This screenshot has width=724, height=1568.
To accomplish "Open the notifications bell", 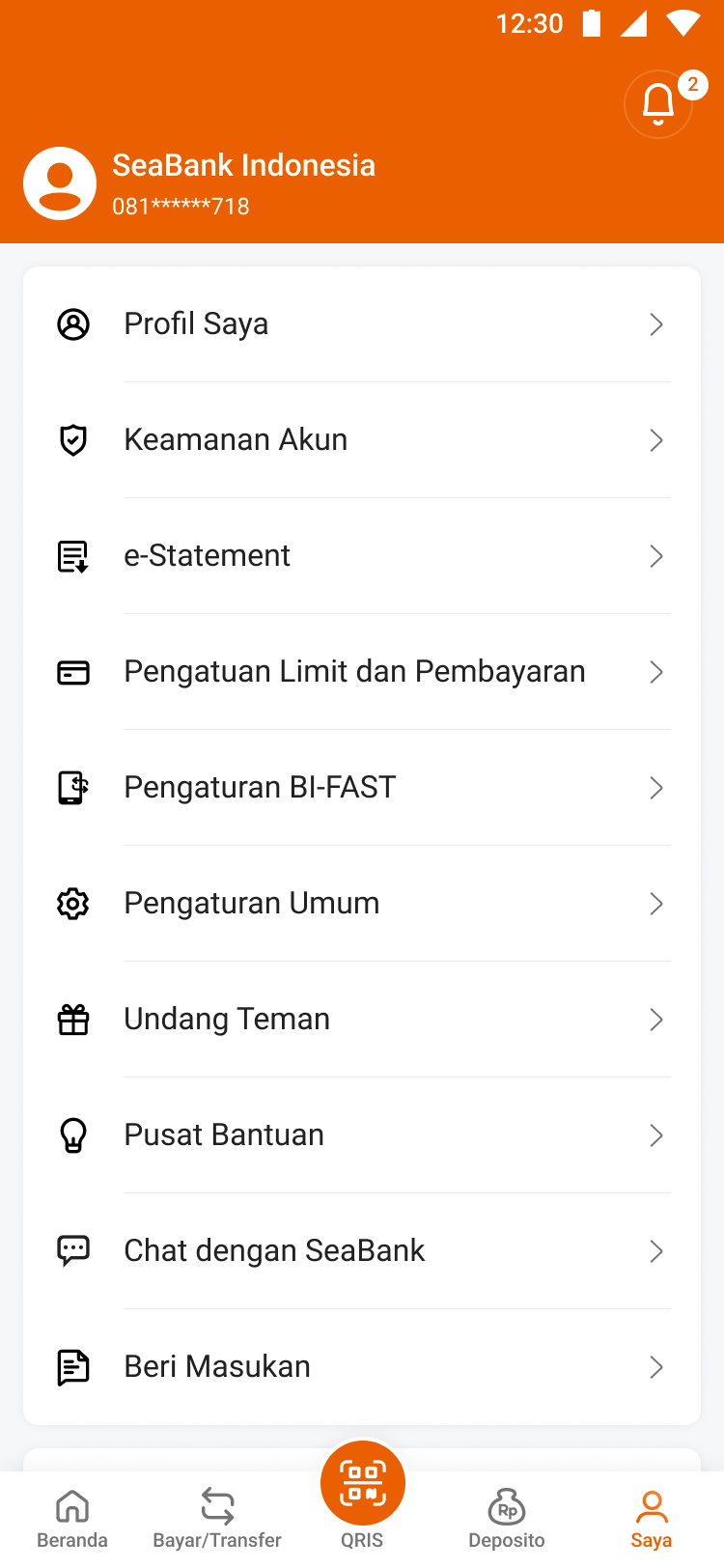I will (x=658, y=104).
